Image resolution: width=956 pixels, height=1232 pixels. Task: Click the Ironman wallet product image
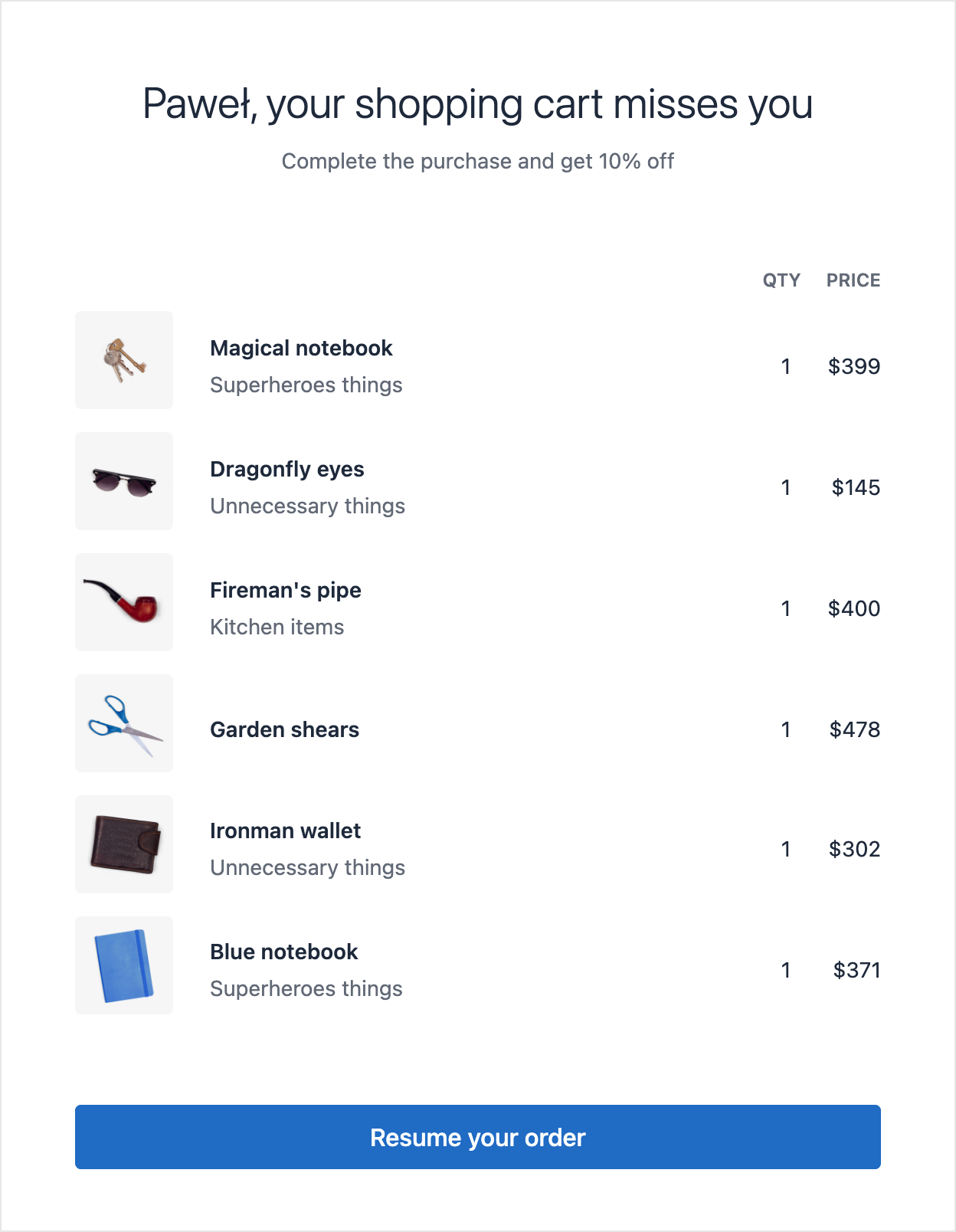pyautogui.click(x=123, y=844)
